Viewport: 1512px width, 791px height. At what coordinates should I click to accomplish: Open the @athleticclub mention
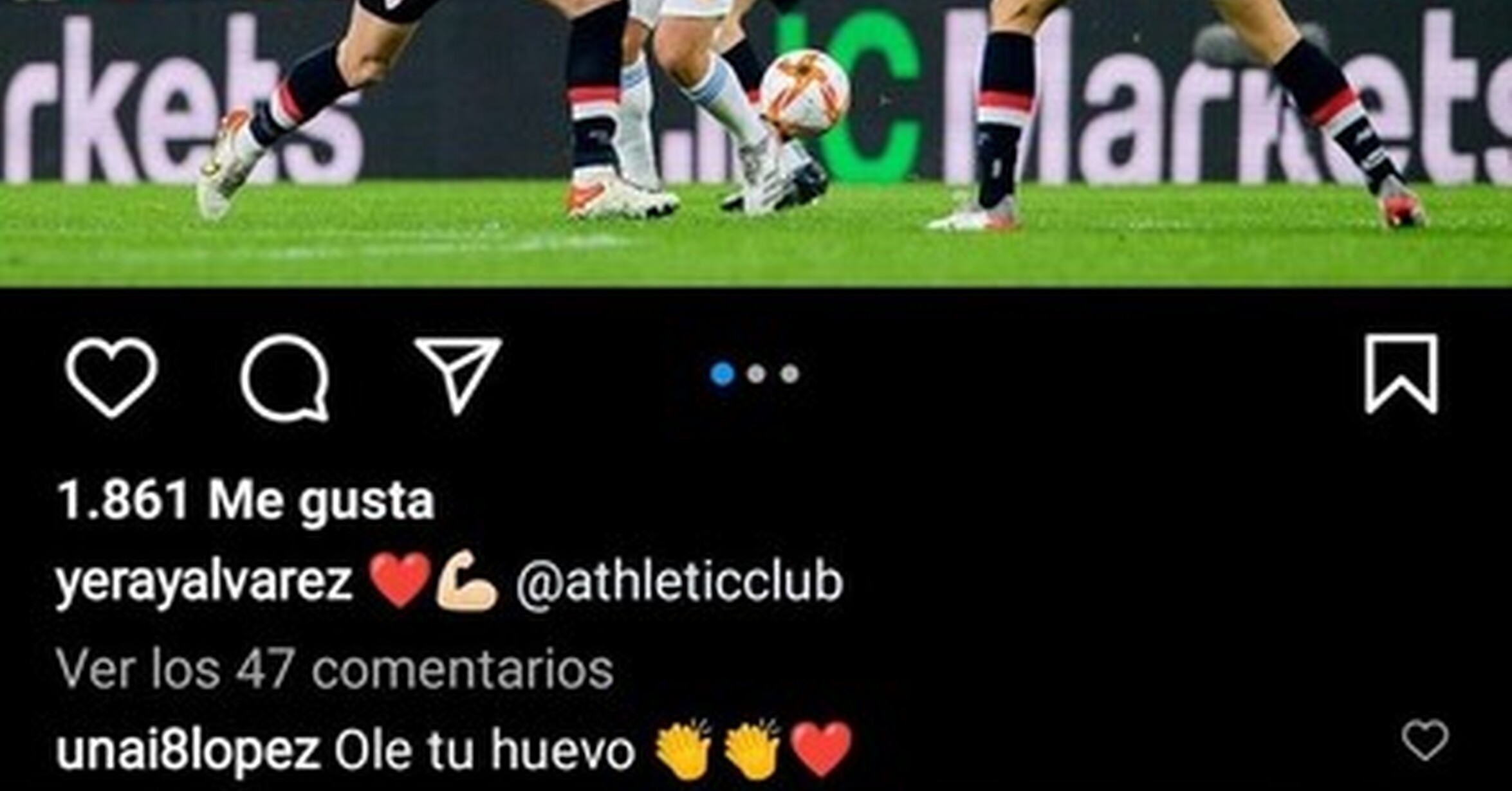pyautogui.click(x=679, y=582)
